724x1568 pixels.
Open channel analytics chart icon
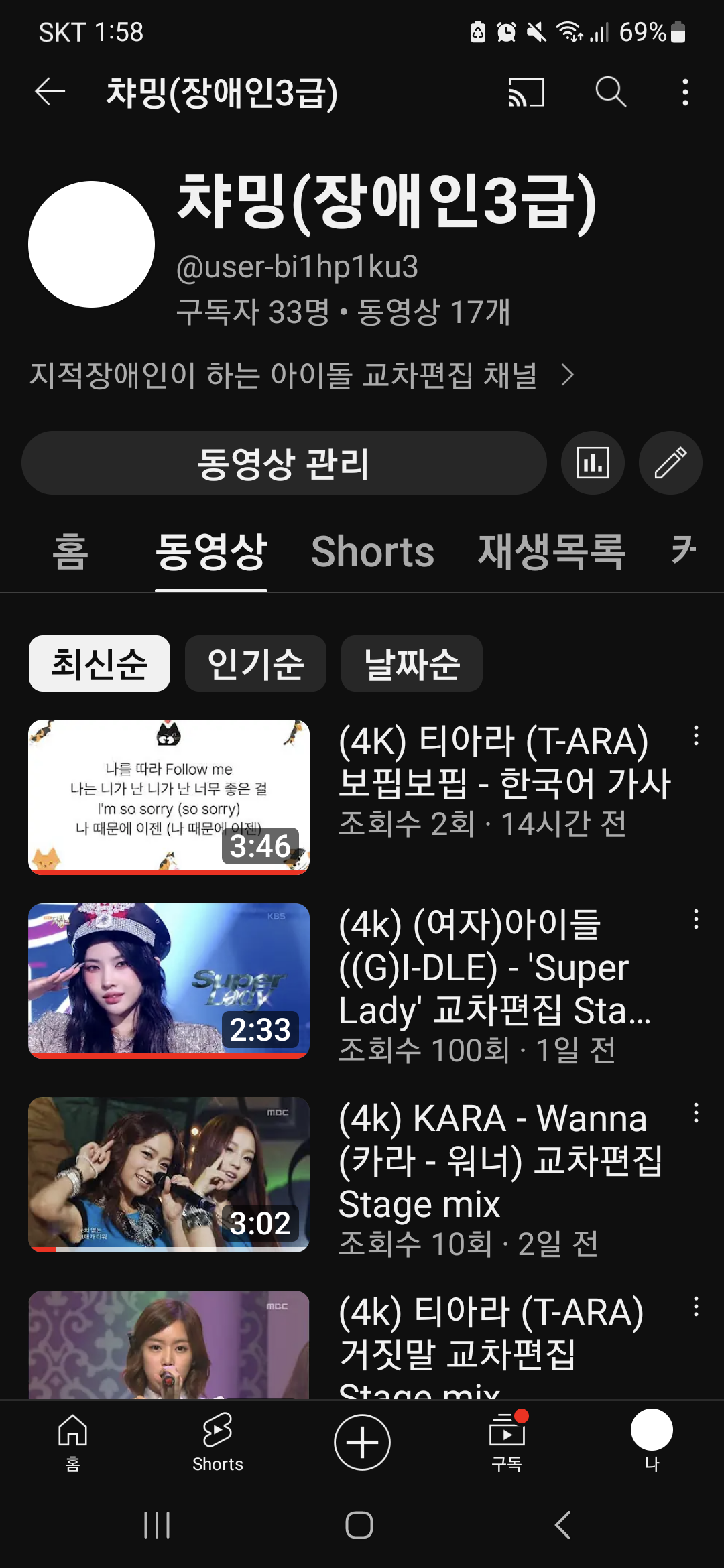coord(593,463)
